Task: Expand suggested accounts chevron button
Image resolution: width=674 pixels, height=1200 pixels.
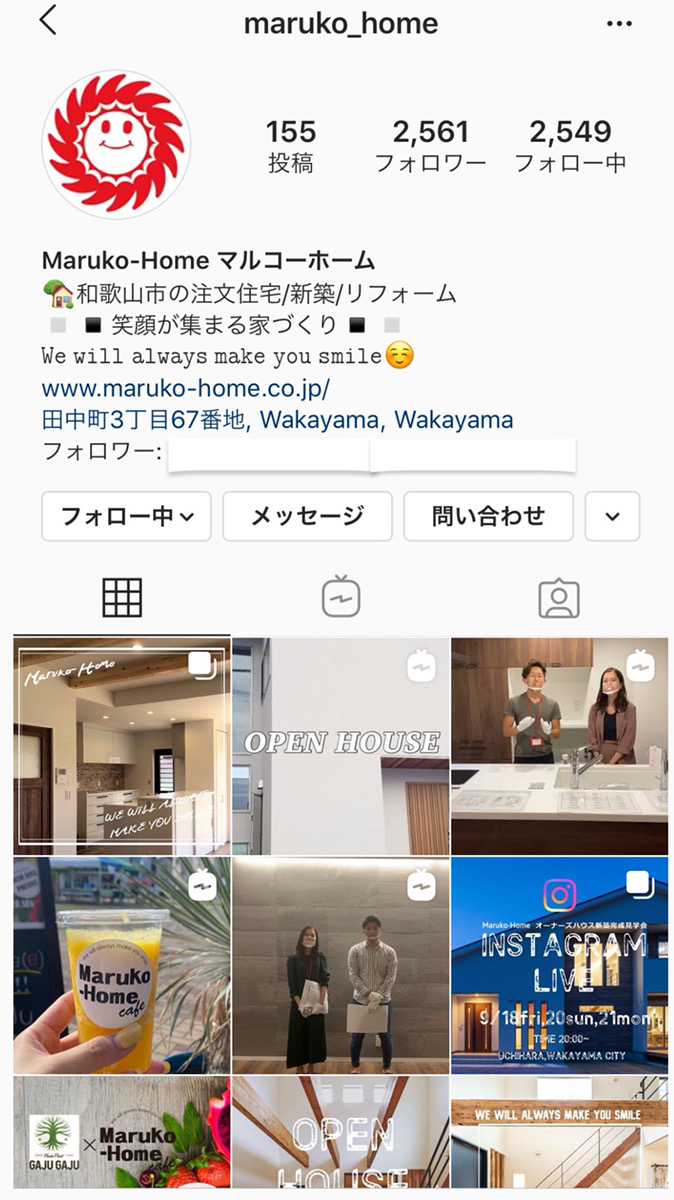Action: click(x=612, y=516)
